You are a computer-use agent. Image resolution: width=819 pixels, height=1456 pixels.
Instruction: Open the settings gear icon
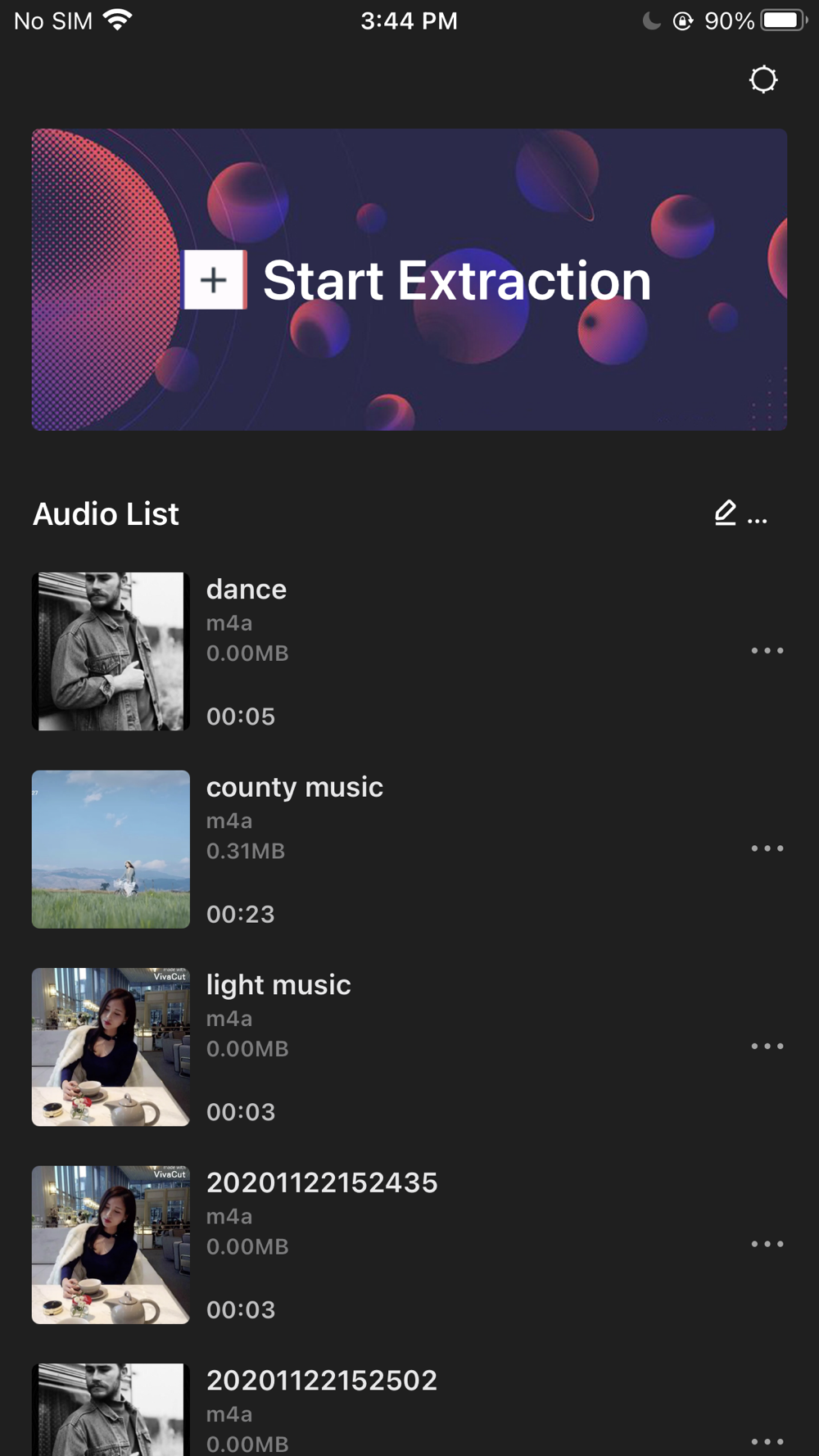(763, 79)
